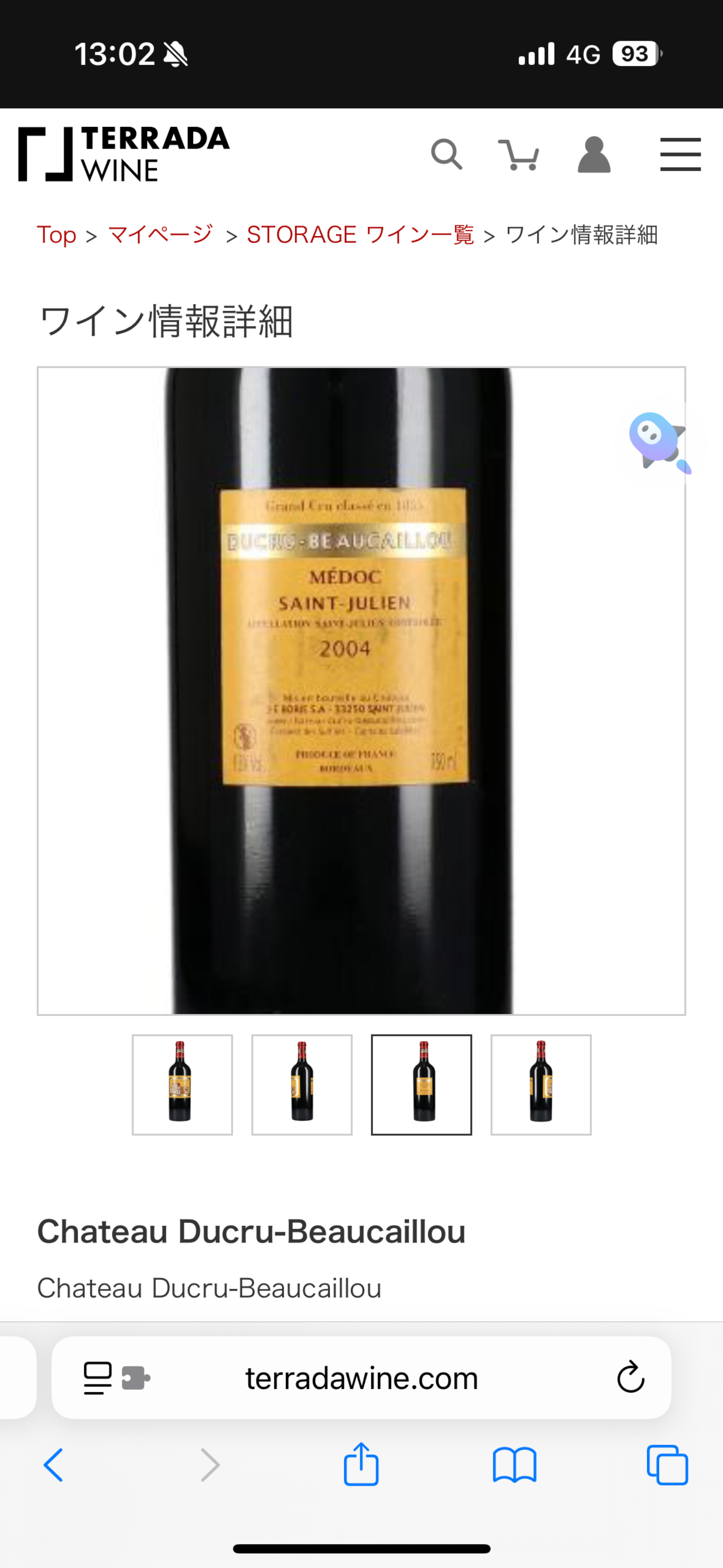
Task: Reload the page in Safari
Action: point(630,1377)
